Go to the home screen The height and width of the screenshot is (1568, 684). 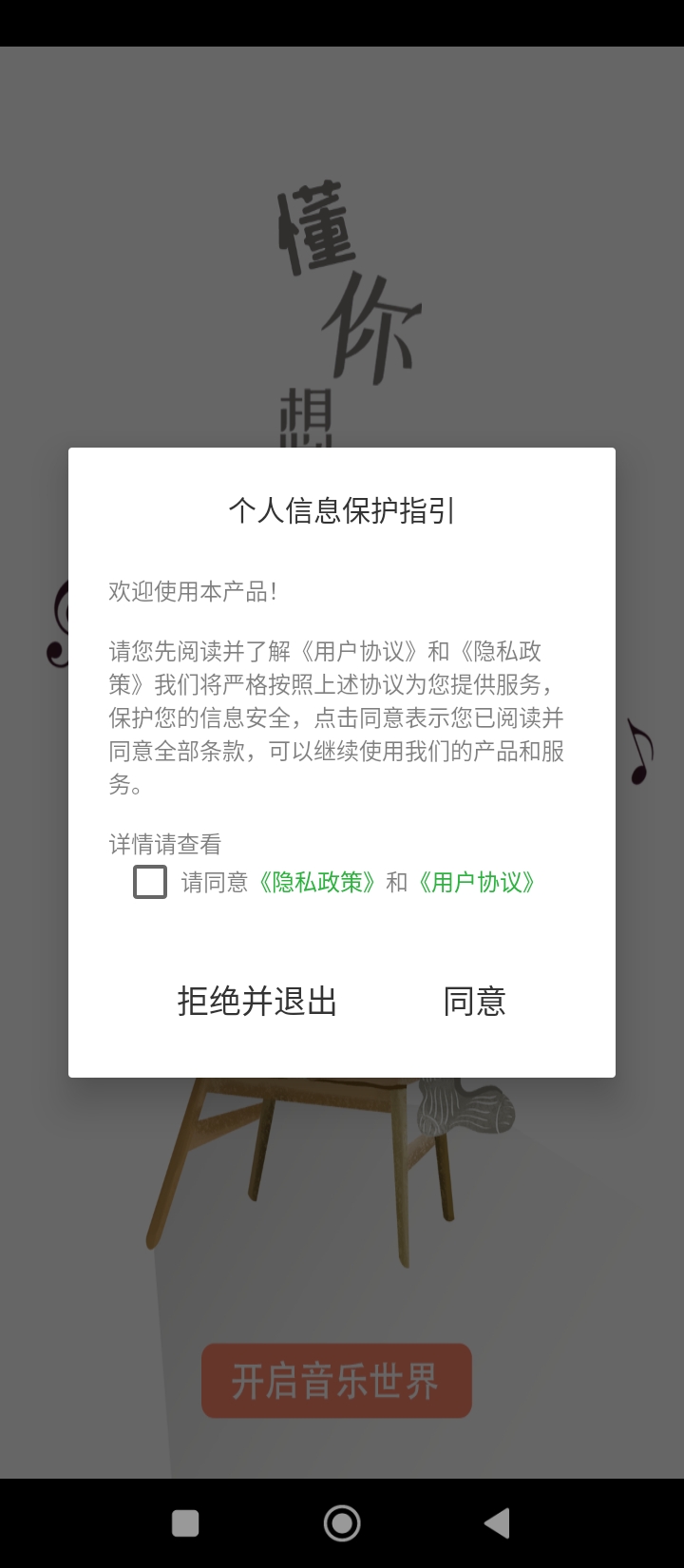pos(342,1523)
